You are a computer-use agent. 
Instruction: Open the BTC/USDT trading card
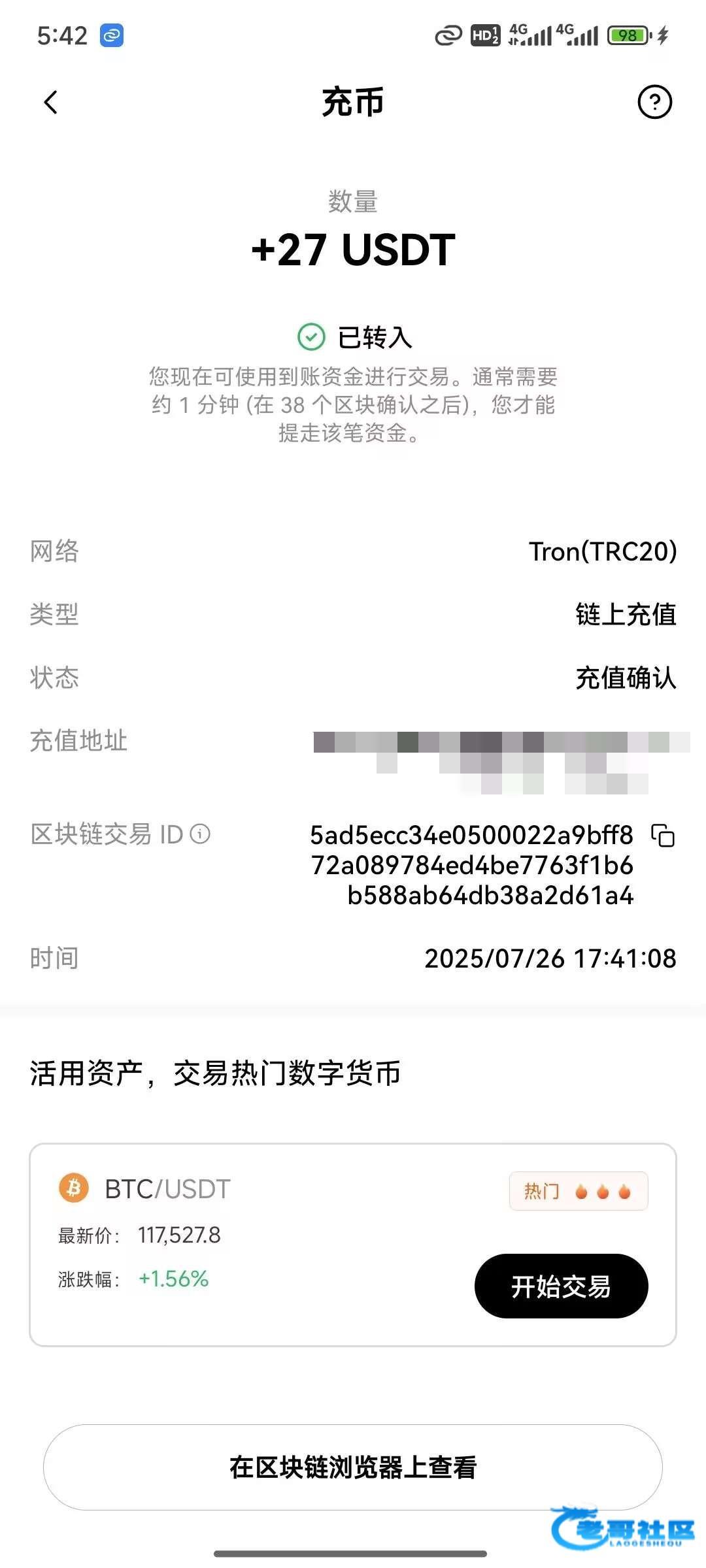click(353, 1245)
